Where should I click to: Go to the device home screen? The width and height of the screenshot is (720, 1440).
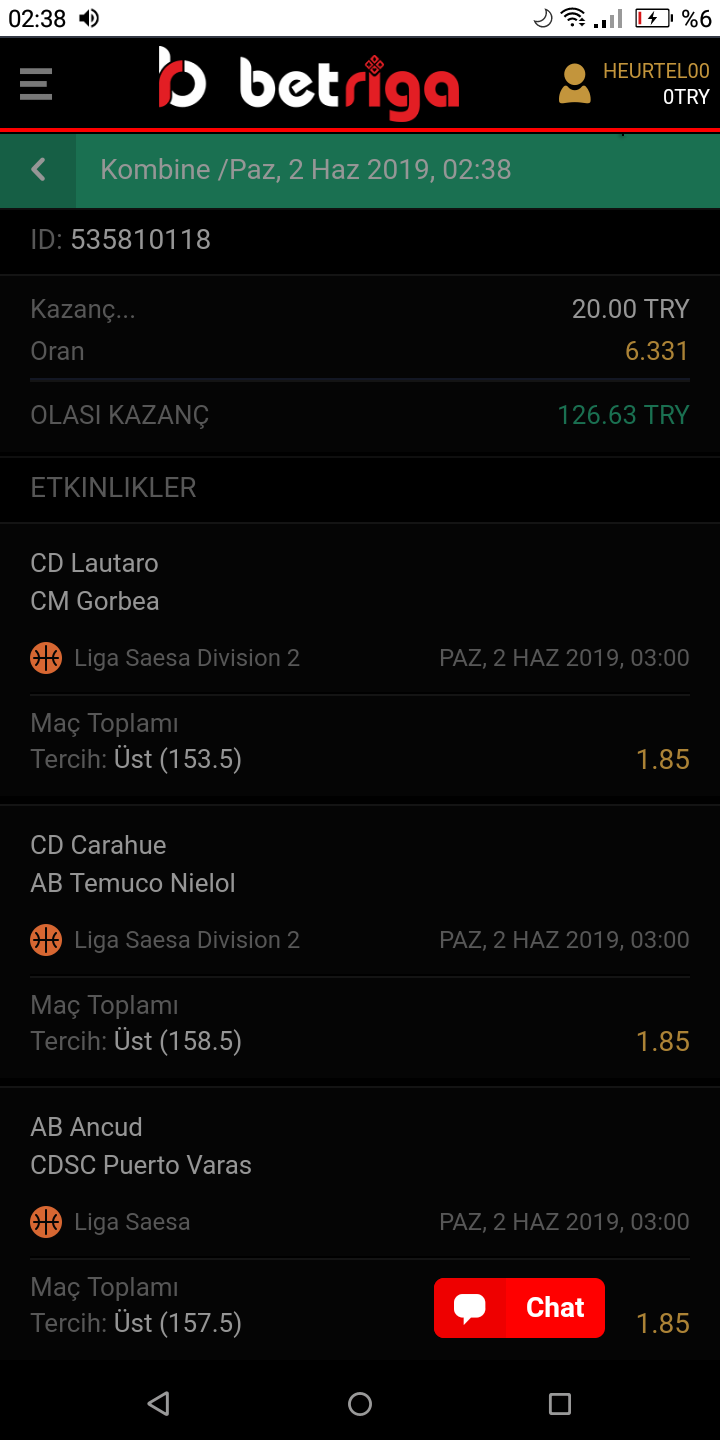pos(360,1403)
